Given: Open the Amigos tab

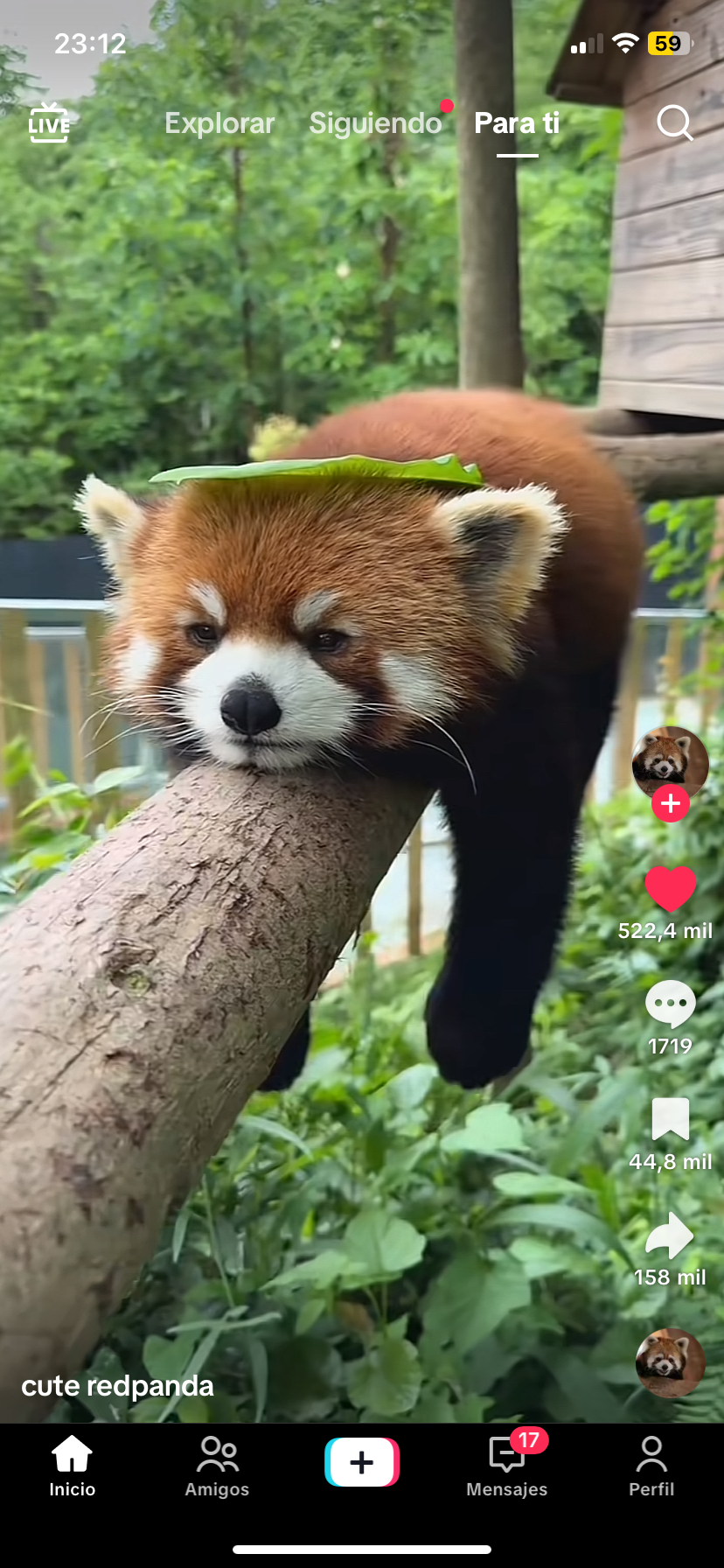Looking at the screenshot, I should click(217, 1465).
